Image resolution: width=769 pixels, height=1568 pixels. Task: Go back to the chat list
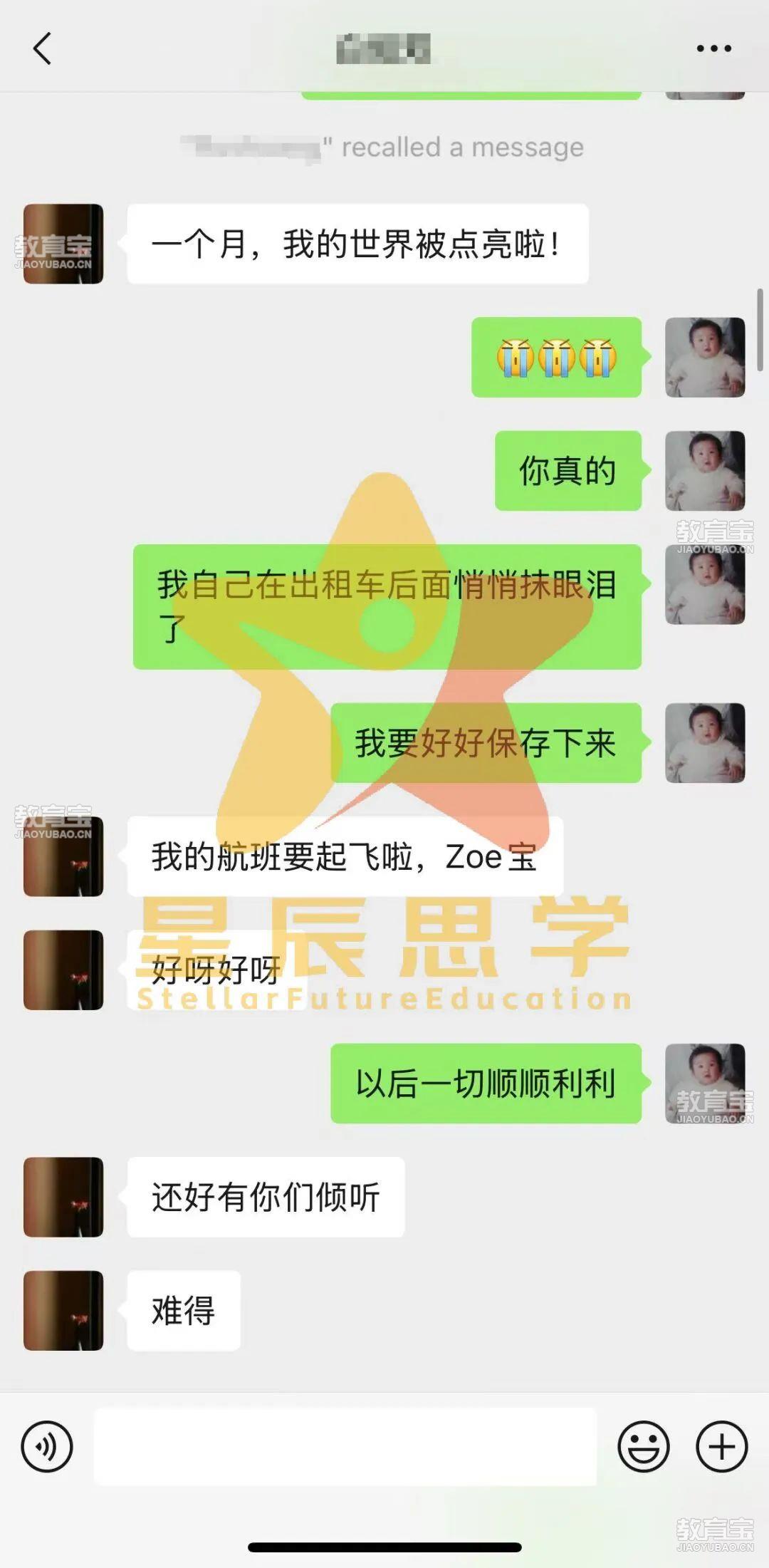point(43,48)
